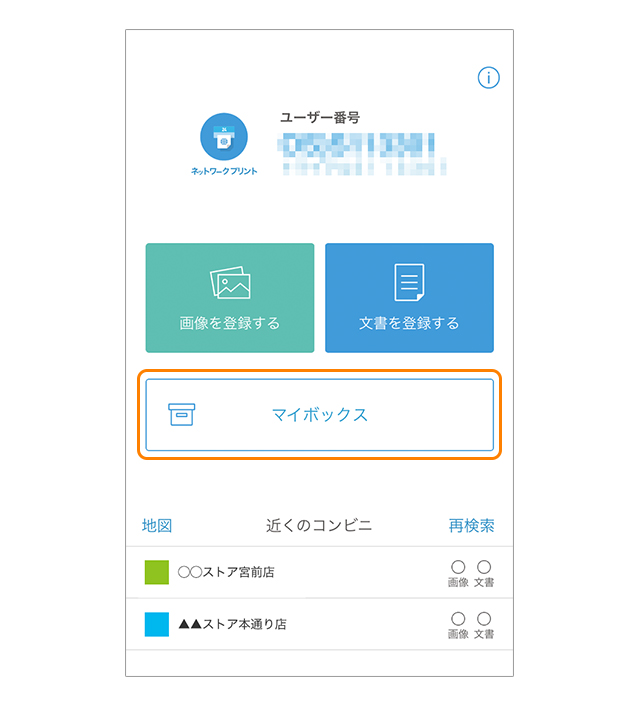Image resolution: width=640 pixels, height=720 pixels.
Task: Tap 再検索 to search stores again
Action: pos(471,525)
